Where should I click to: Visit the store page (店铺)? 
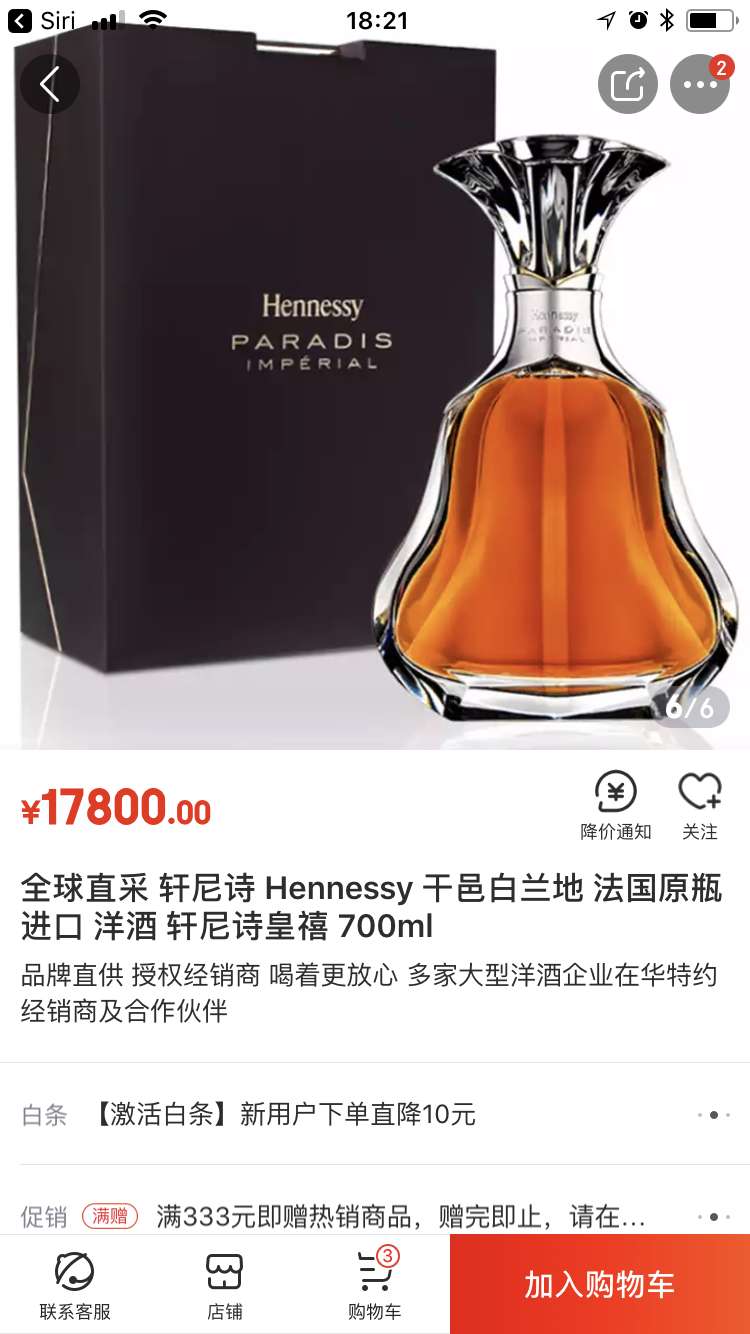pos(225,1285)
